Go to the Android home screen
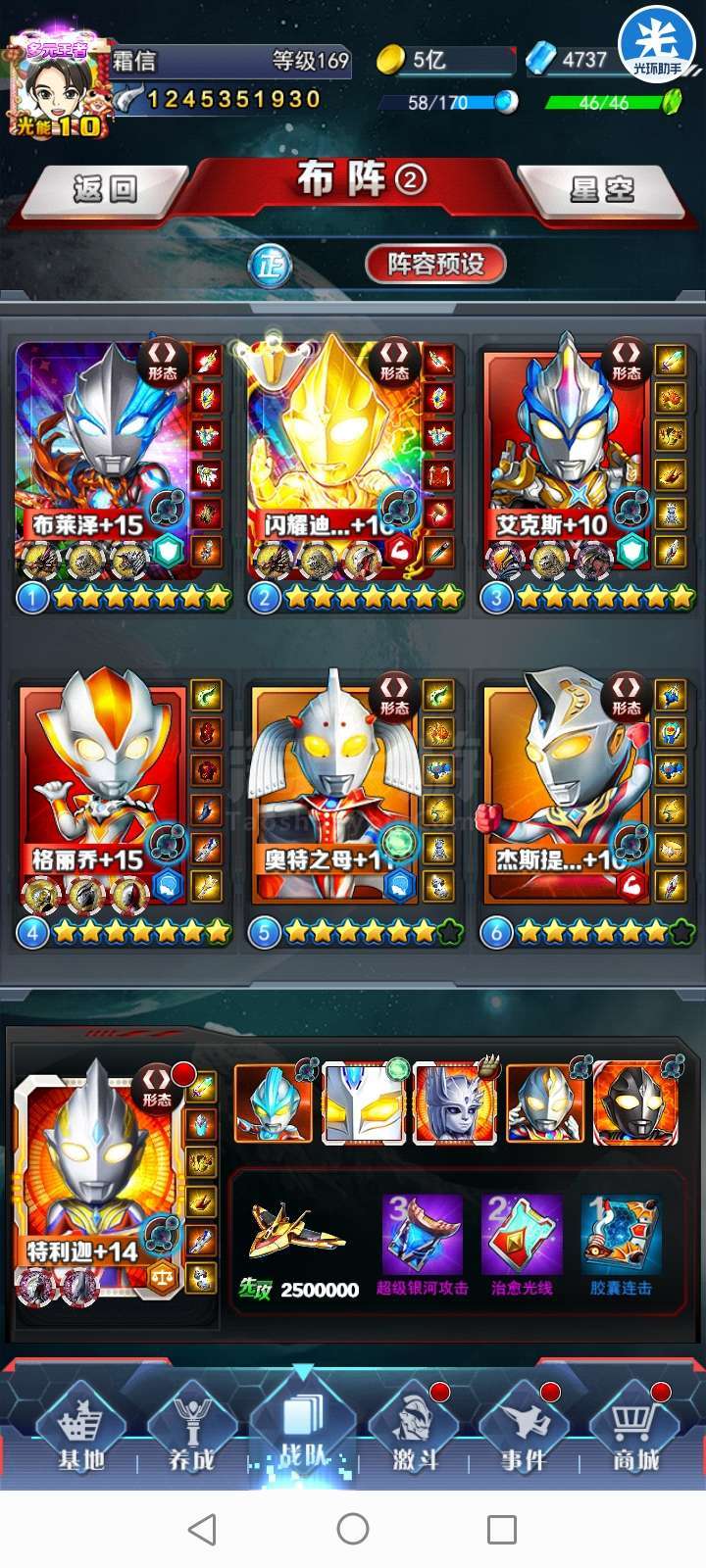 coord(353,1529)
